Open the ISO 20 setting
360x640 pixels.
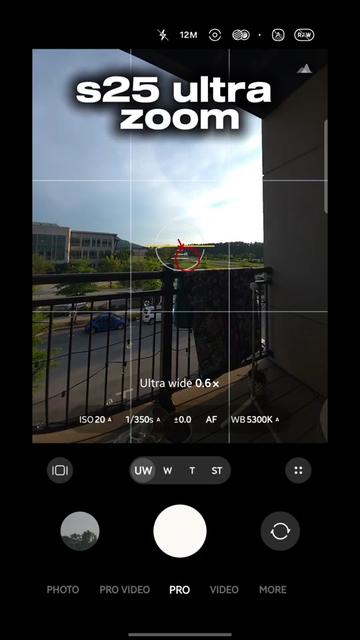coord(95,419)
